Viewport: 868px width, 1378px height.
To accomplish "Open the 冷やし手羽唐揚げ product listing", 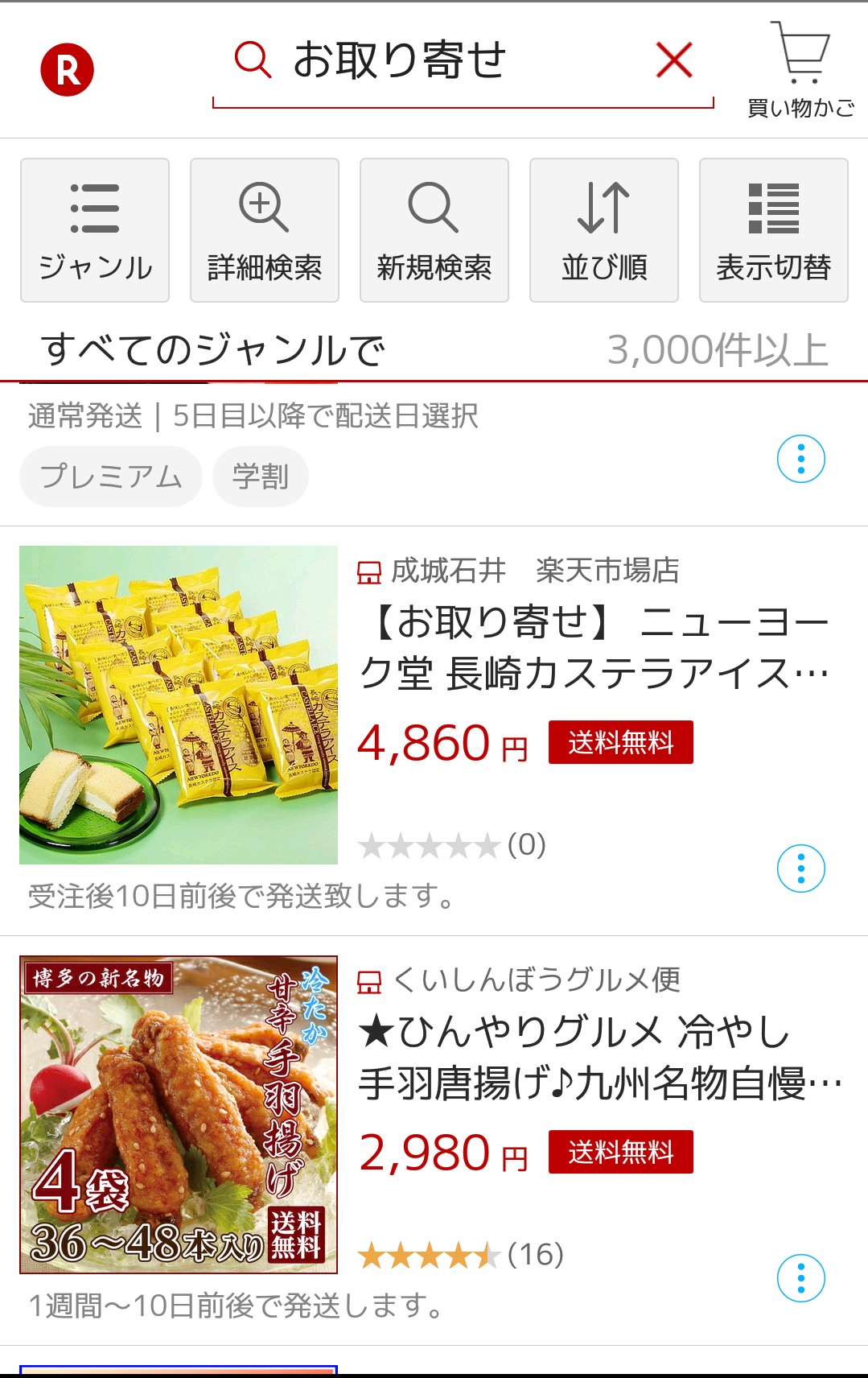I will tap(599, 1058).
